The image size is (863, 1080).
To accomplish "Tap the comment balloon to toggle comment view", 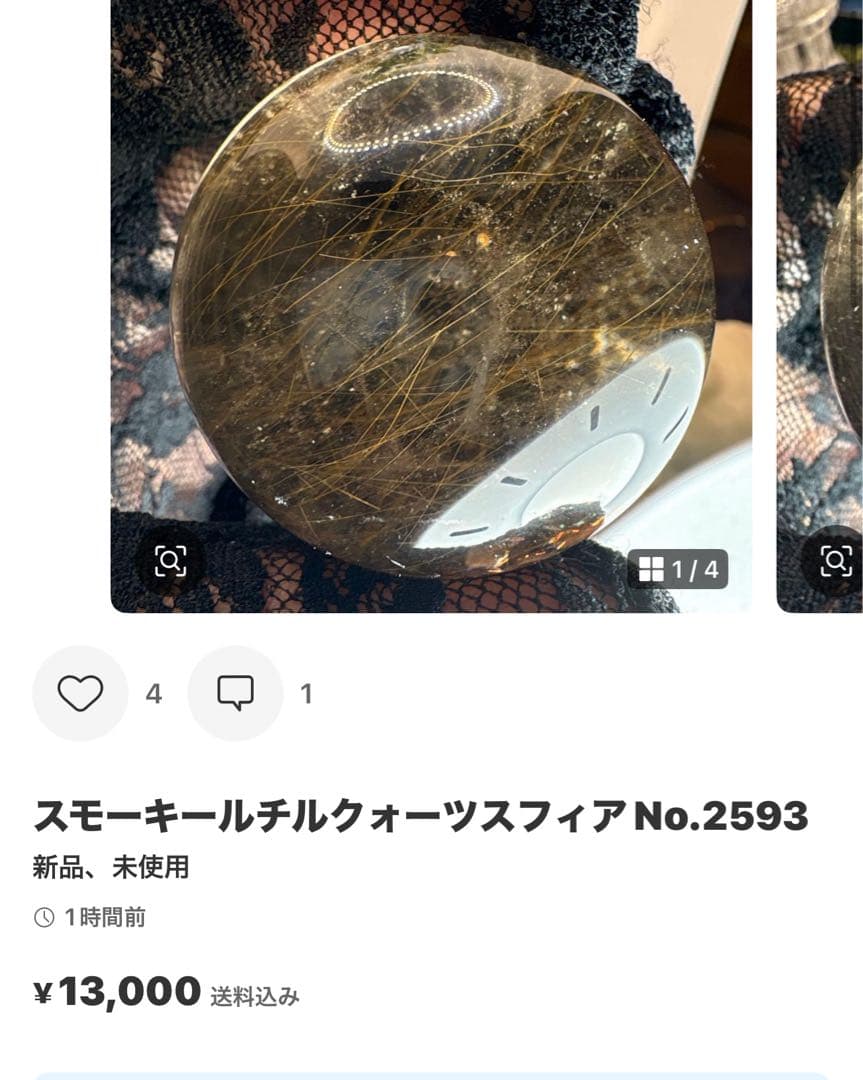I will [234, 691].
